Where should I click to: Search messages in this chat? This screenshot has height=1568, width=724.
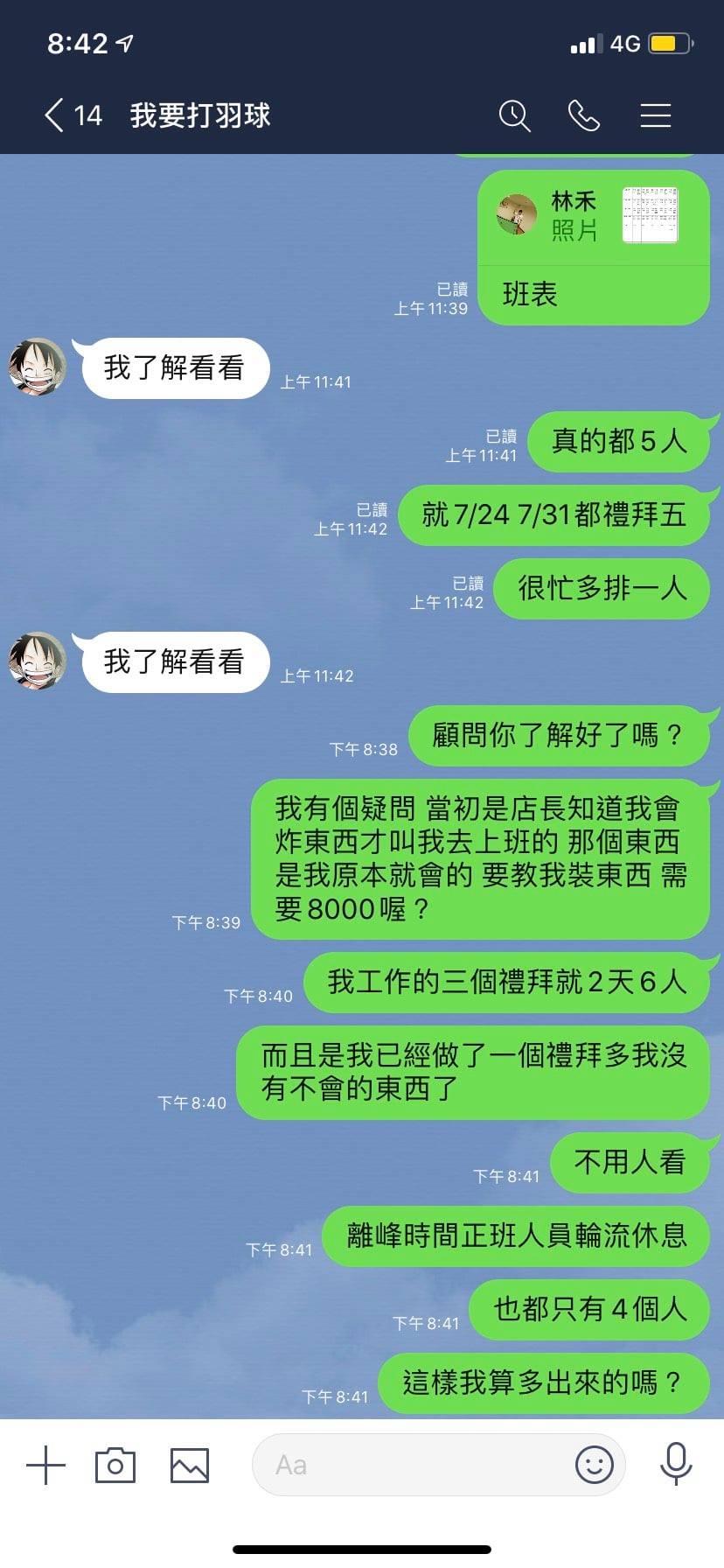514,115
